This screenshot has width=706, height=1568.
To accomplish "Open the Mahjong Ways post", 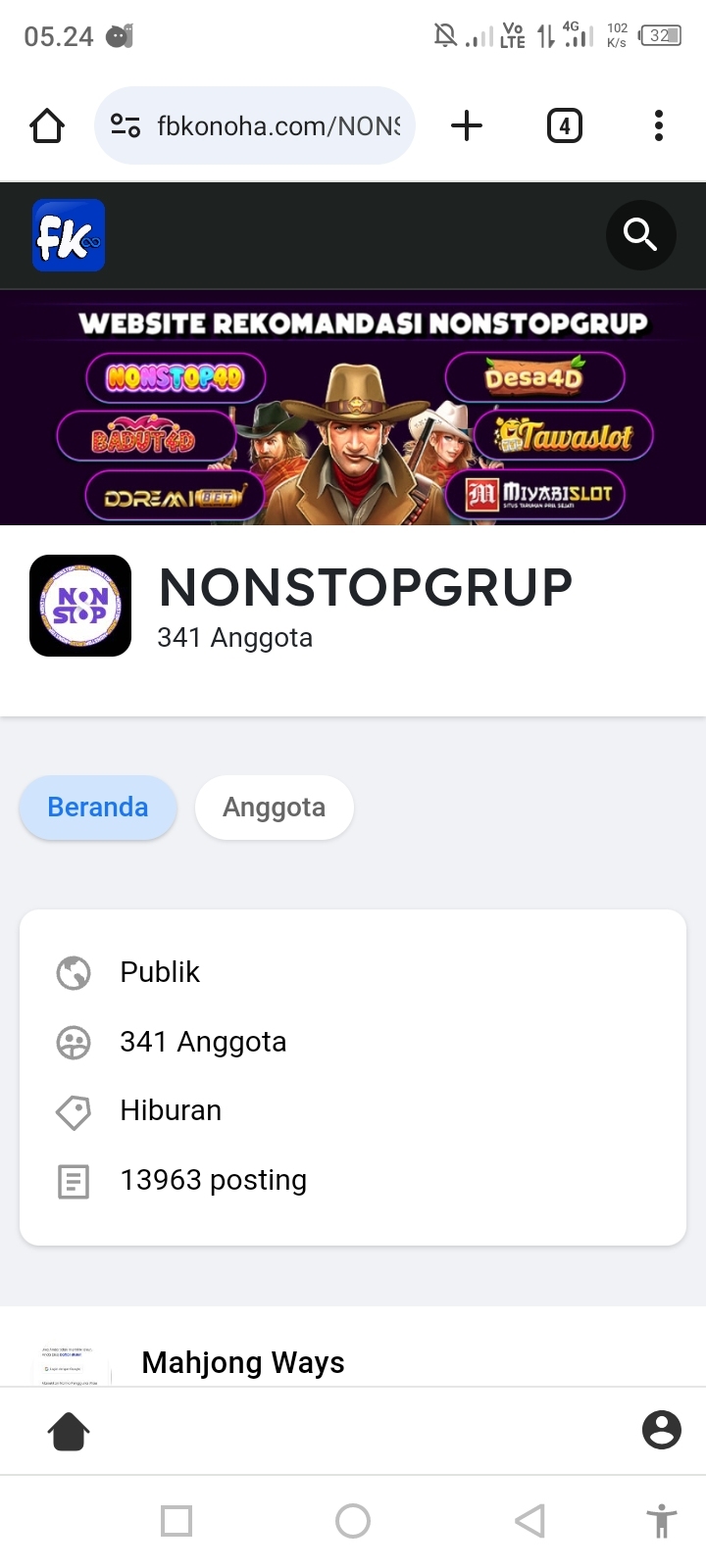I will [x=243, y=1362].
